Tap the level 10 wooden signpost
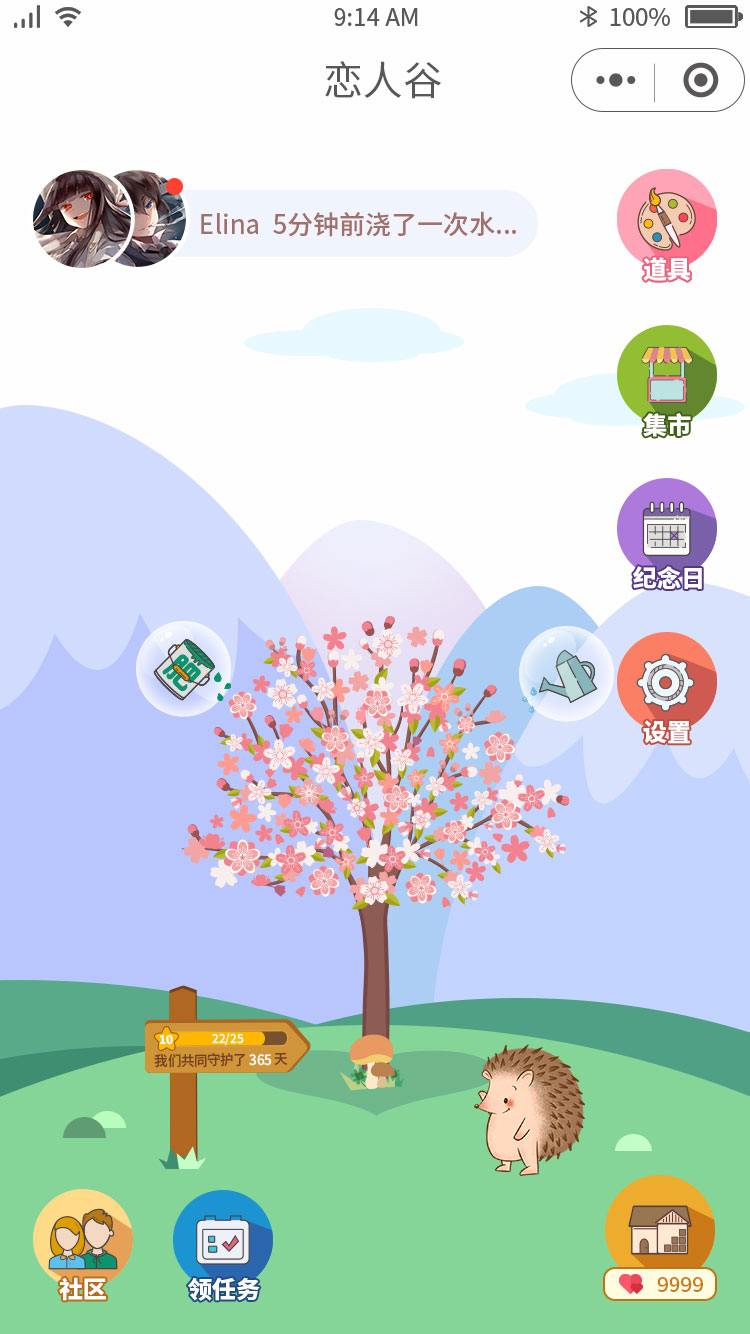The height and width of the screenshot is (1334, 750). coord(224,1047)
